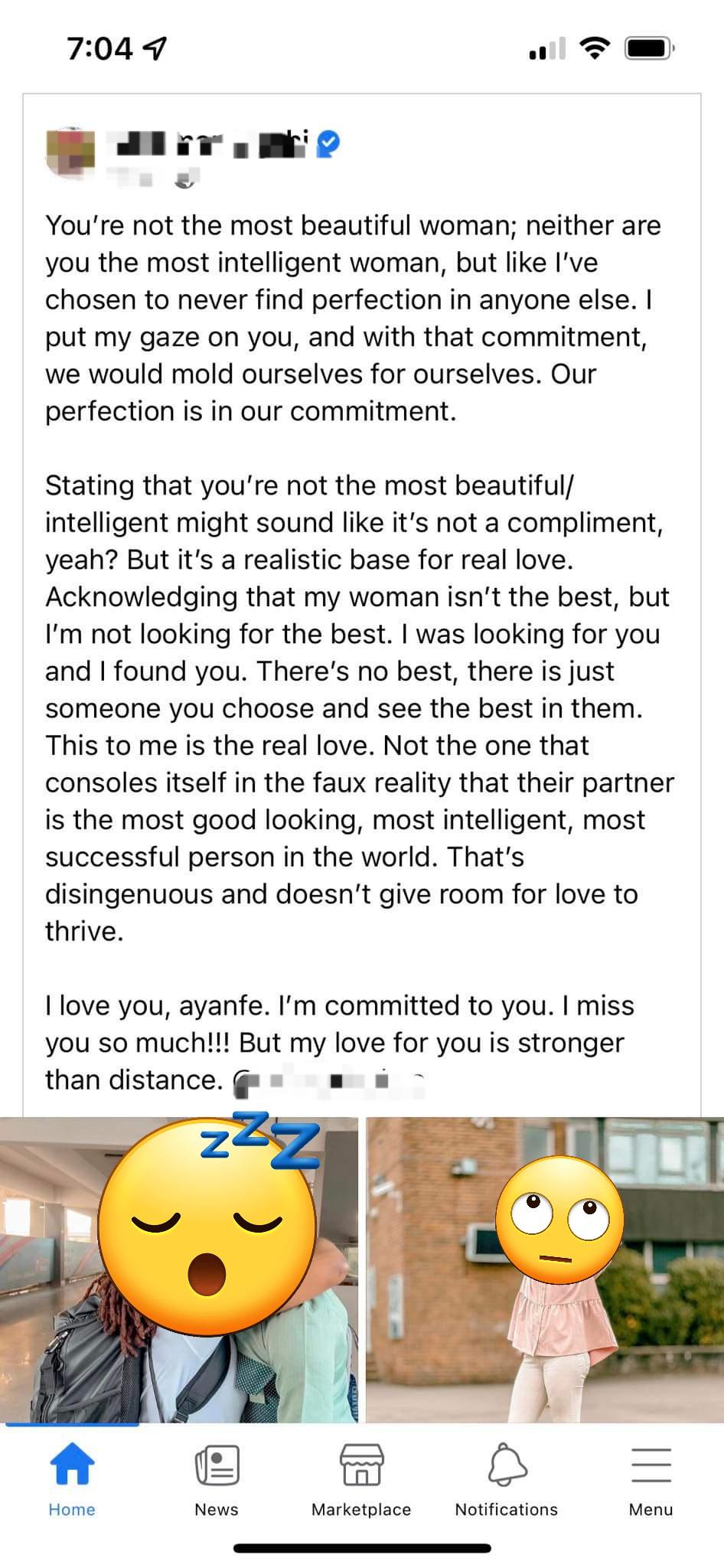The width and height of the screenshot is (724, 1568).
Task: Go to the Marketplace tab
Action: click(x=361, y=1479)
